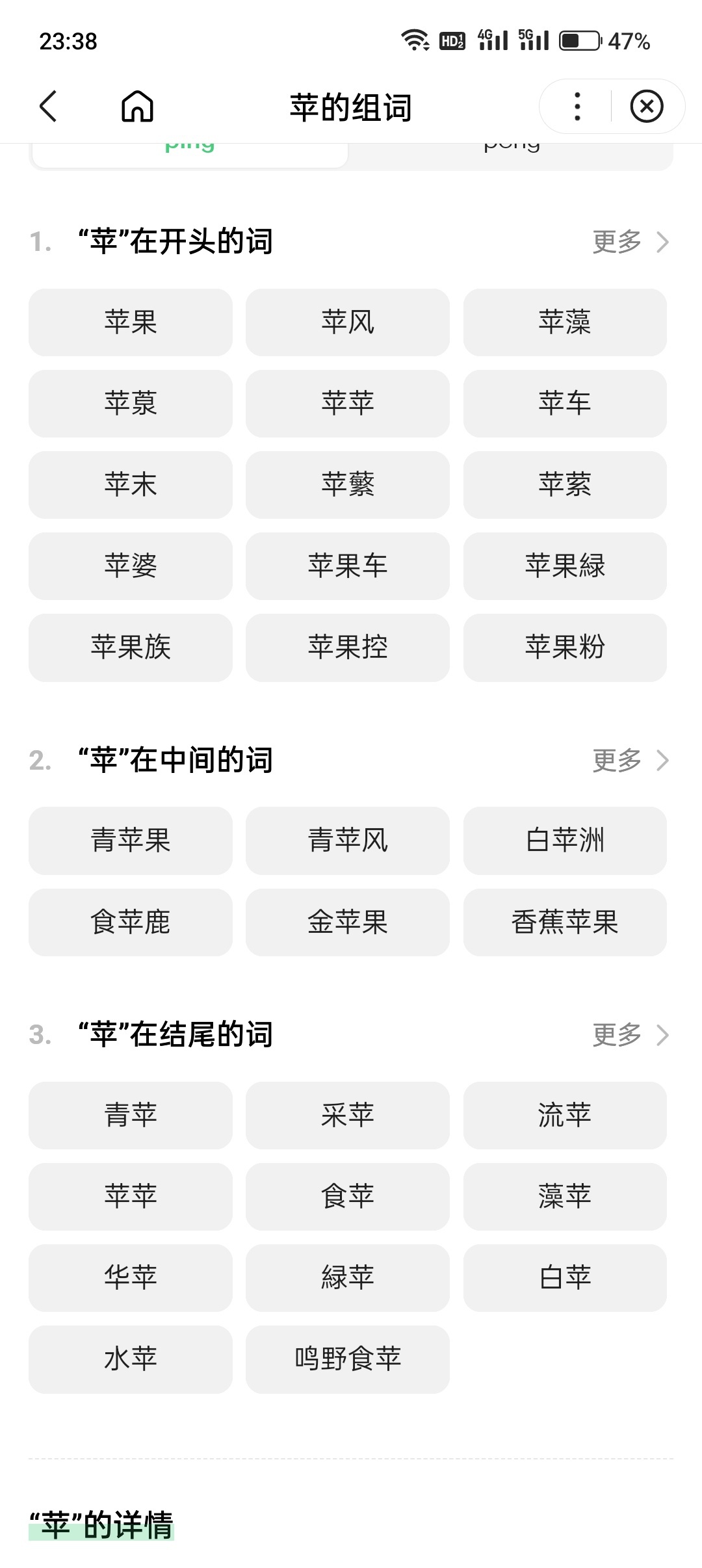Show more words with 苹 in the middle
This screenshot has width=702, height=1568.
629,760
